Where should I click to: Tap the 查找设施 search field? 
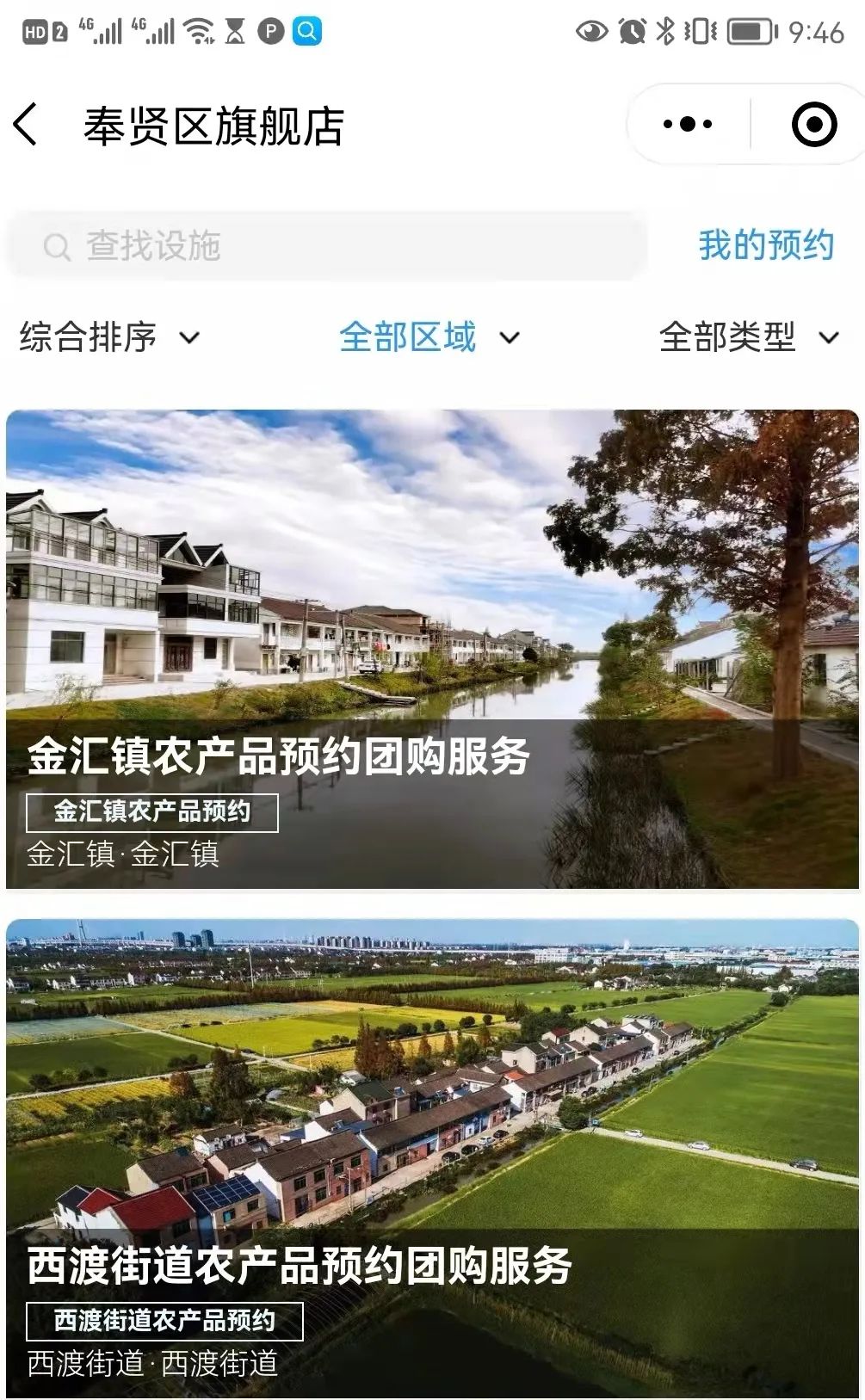(x=327, y=246)
